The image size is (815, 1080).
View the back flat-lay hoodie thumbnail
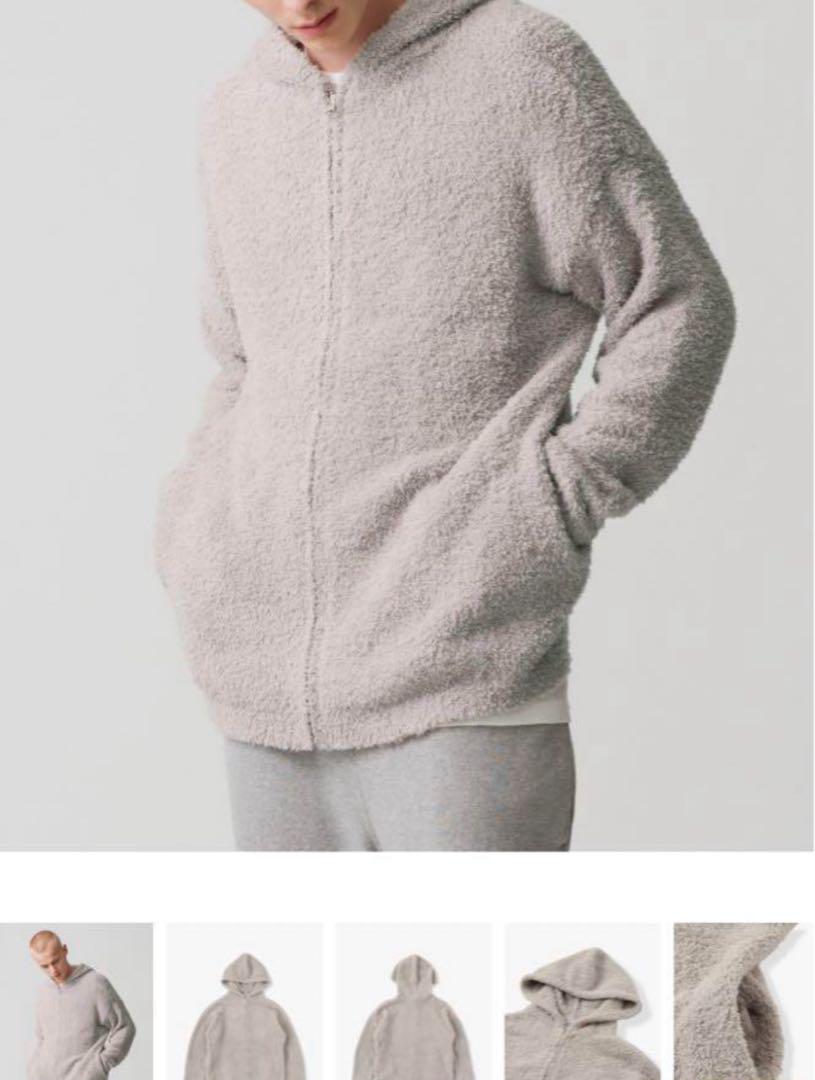click(414, 1001)
